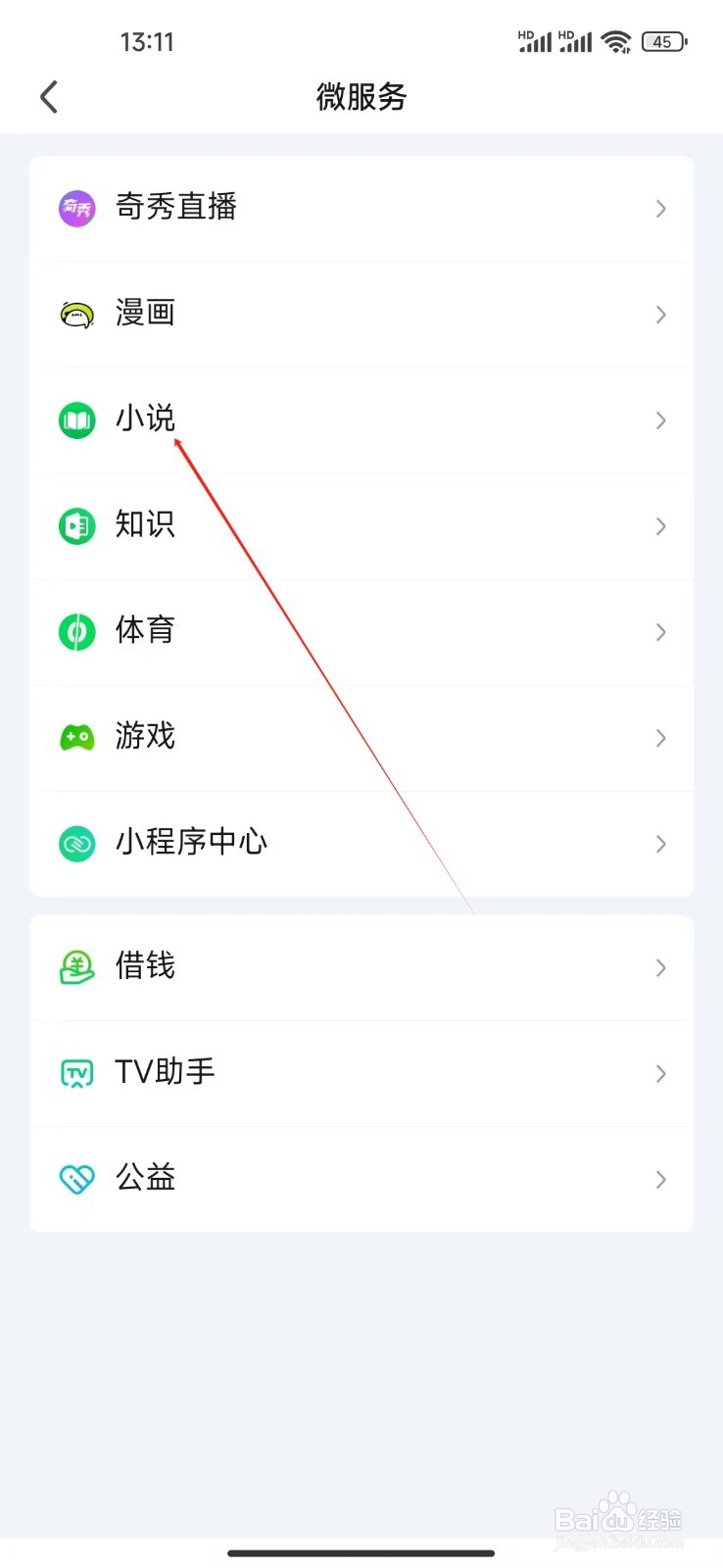Select the TV助手 TV assistant icon
Viewport: 723px width, 1568px height.
click(x=76, y=1072)
